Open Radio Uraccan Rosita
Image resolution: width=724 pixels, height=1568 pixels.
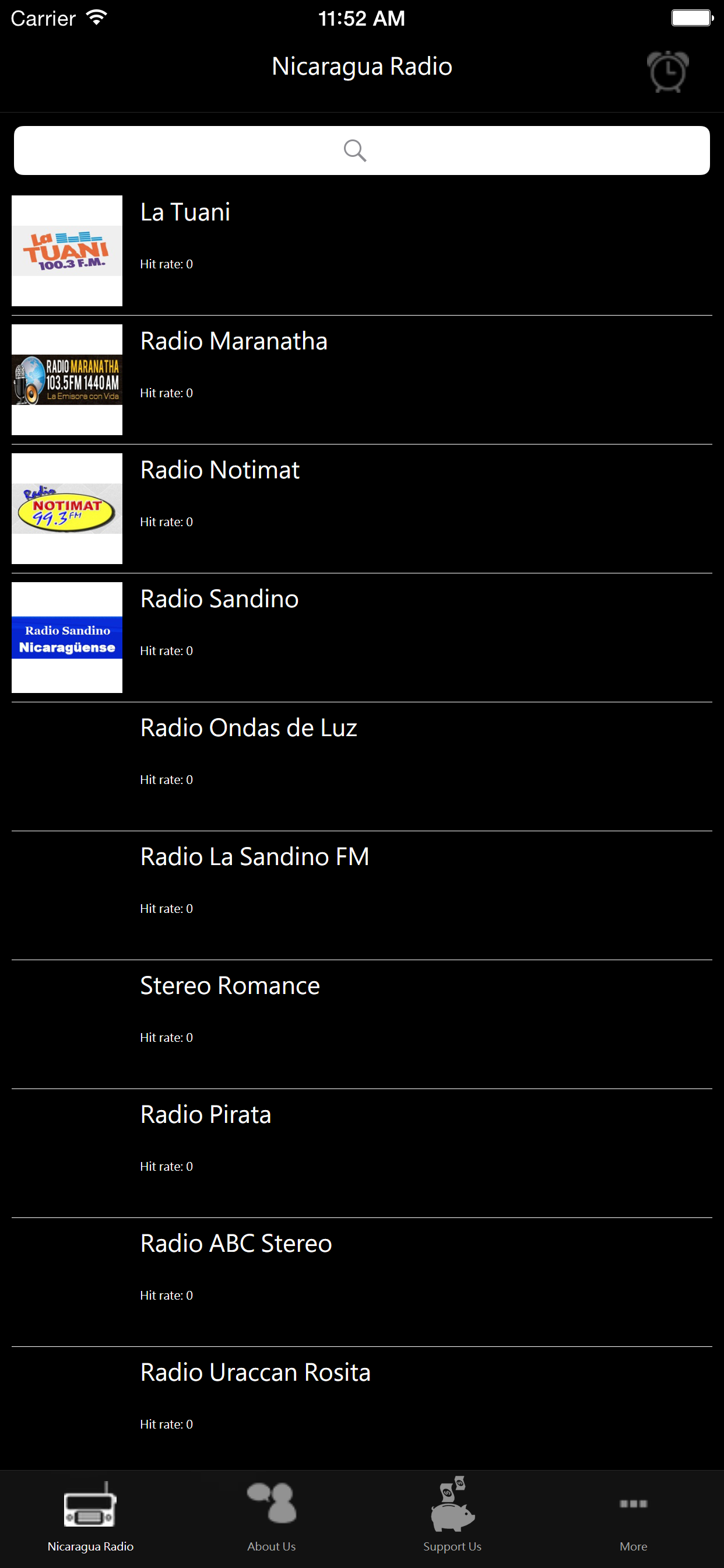click(x=362, y=1409)
